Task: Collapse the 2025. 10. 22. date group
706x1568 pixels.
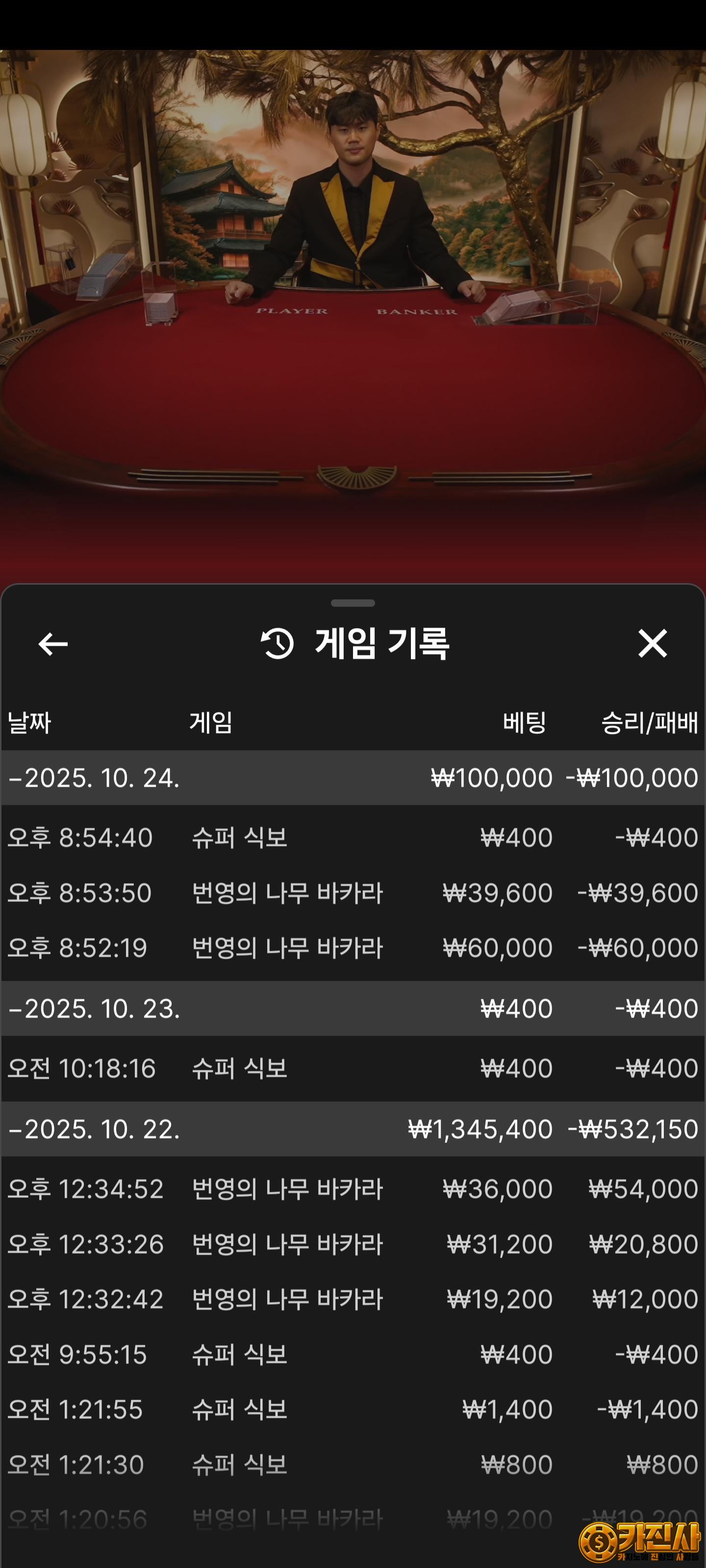Action: [95, 1129]
